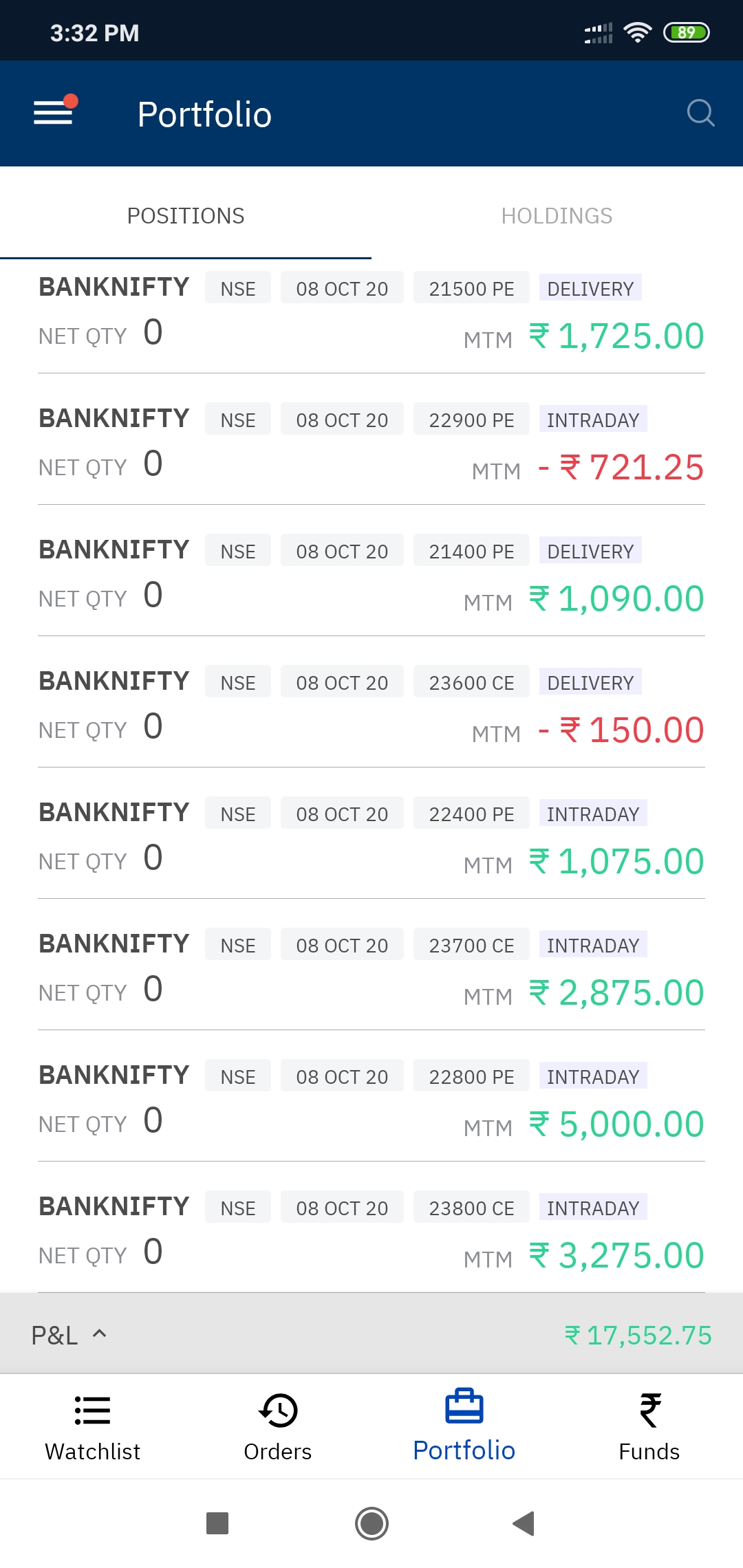Select the POSITIONS tab
Image resolution: width=743 pixels, height=1568 pixels.
186,216
